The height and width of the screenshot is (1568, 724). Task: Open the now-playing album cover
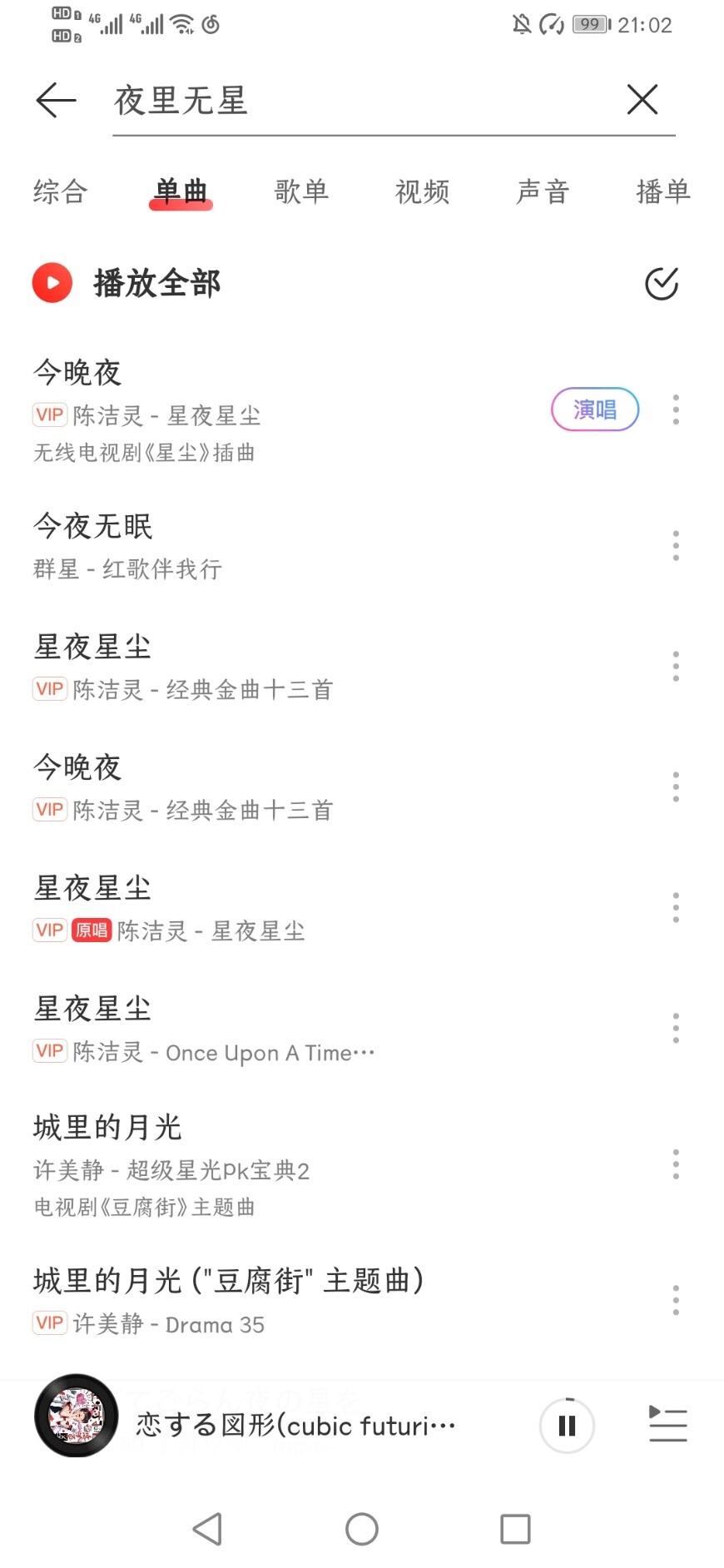(76, 1416)
